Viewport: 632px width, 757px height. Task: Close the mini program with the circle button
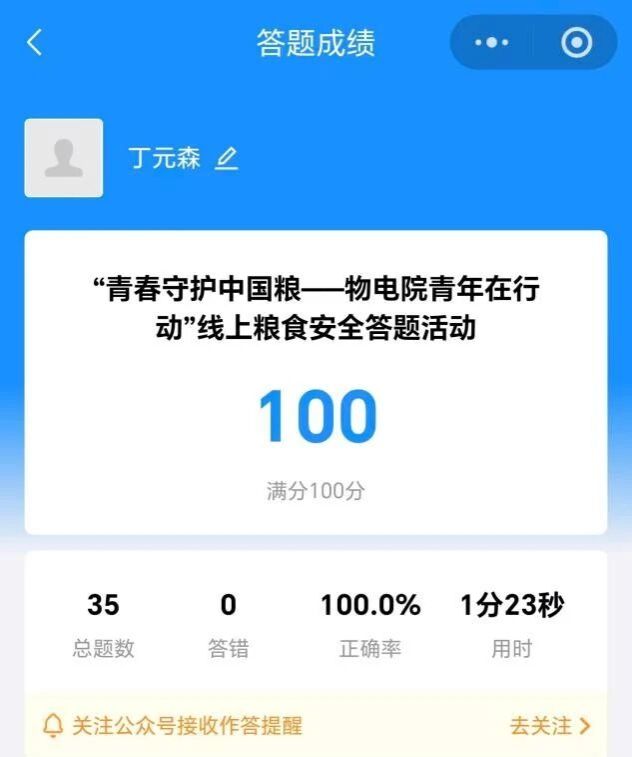577,43
